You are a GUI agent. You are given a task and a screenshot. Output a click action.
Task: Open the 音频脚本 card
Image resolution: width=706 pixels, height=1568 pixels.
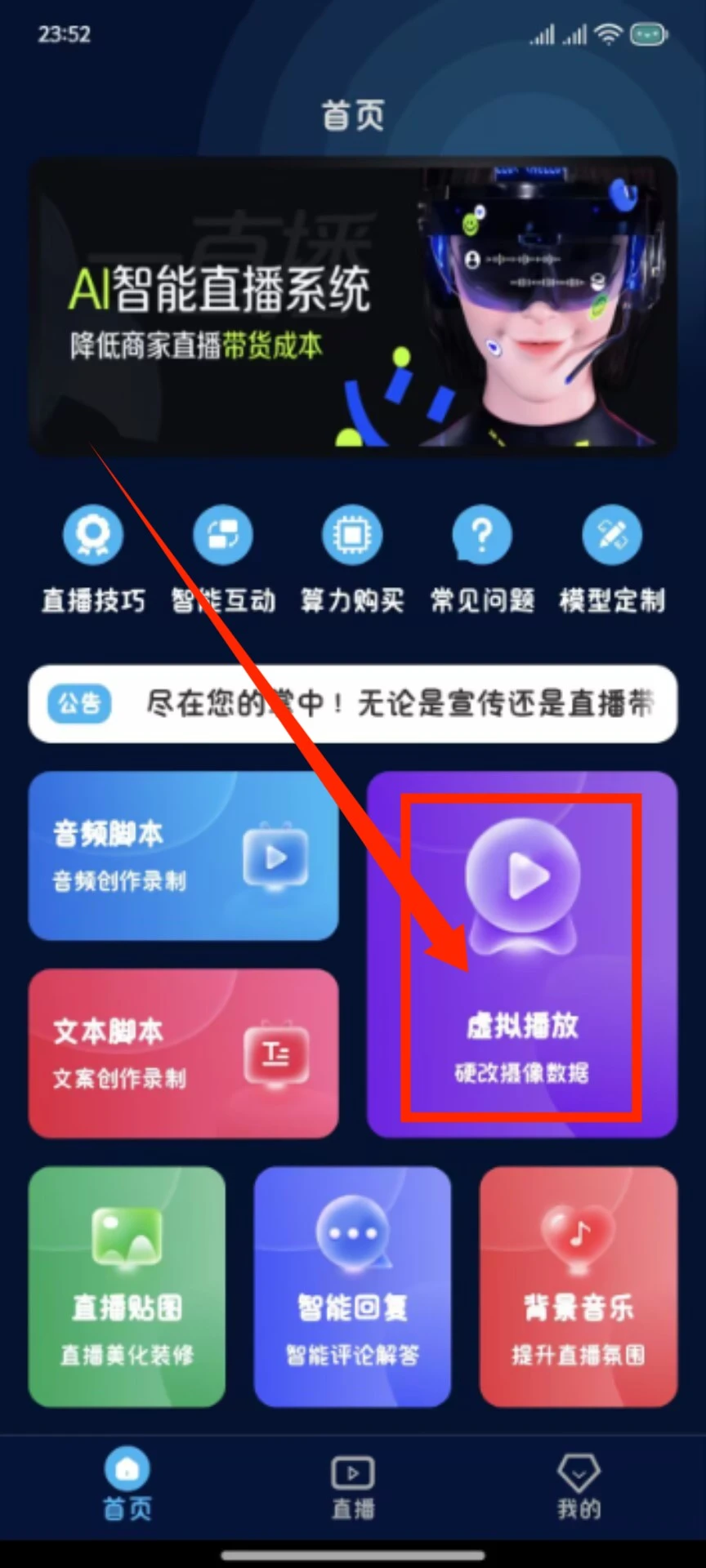pyautogui.click(x=183, y=856)
